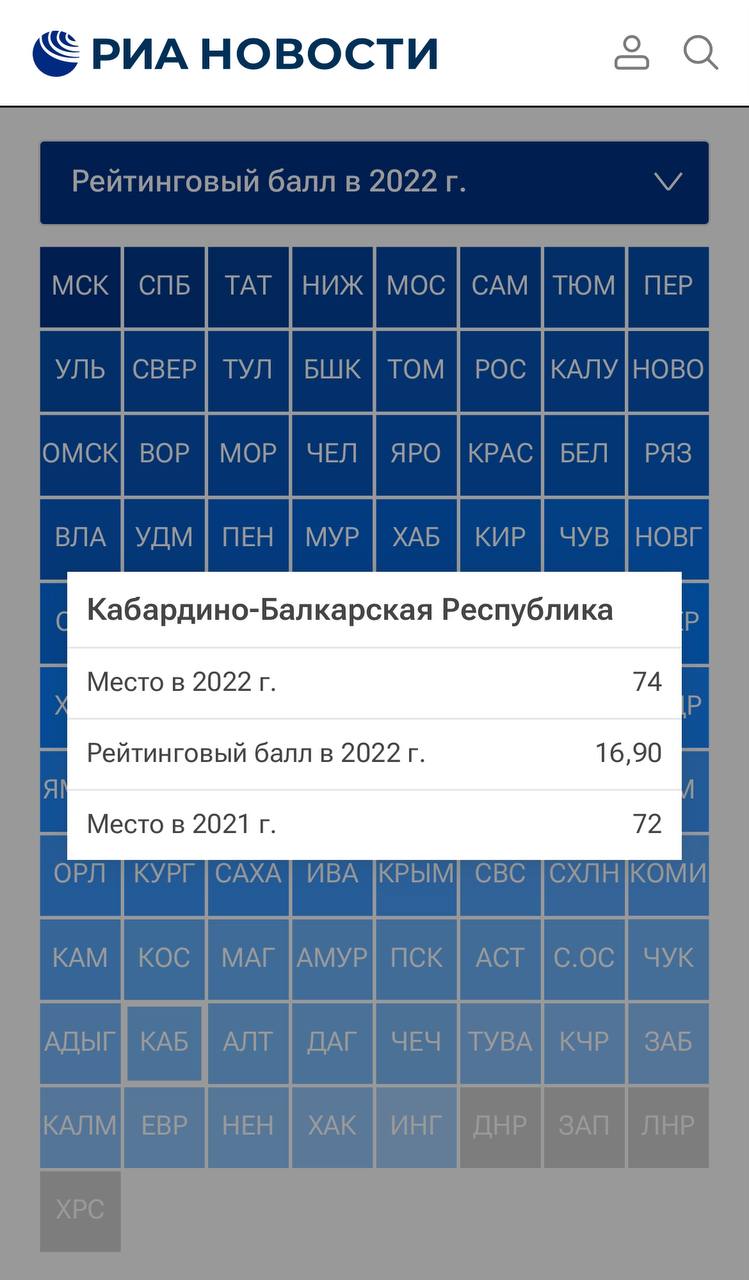
Task: Select the МСК region tile
Action: [x=80, y=286]
